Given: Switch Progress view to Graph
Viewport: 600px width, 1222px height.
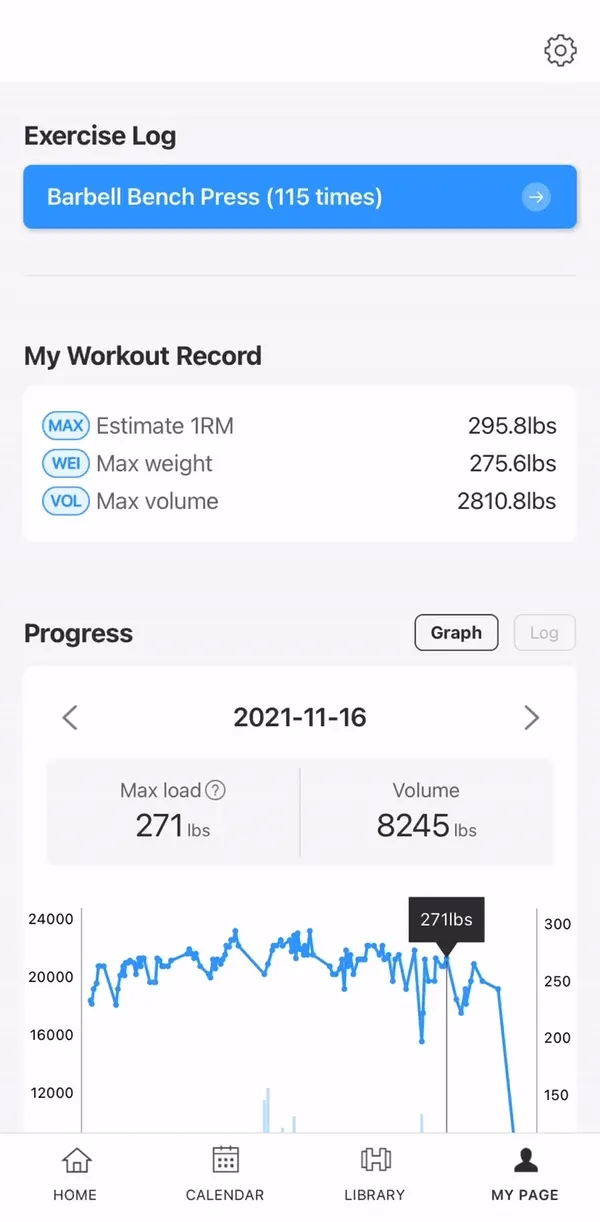Looking at the screenshot, I should (456, 633).
